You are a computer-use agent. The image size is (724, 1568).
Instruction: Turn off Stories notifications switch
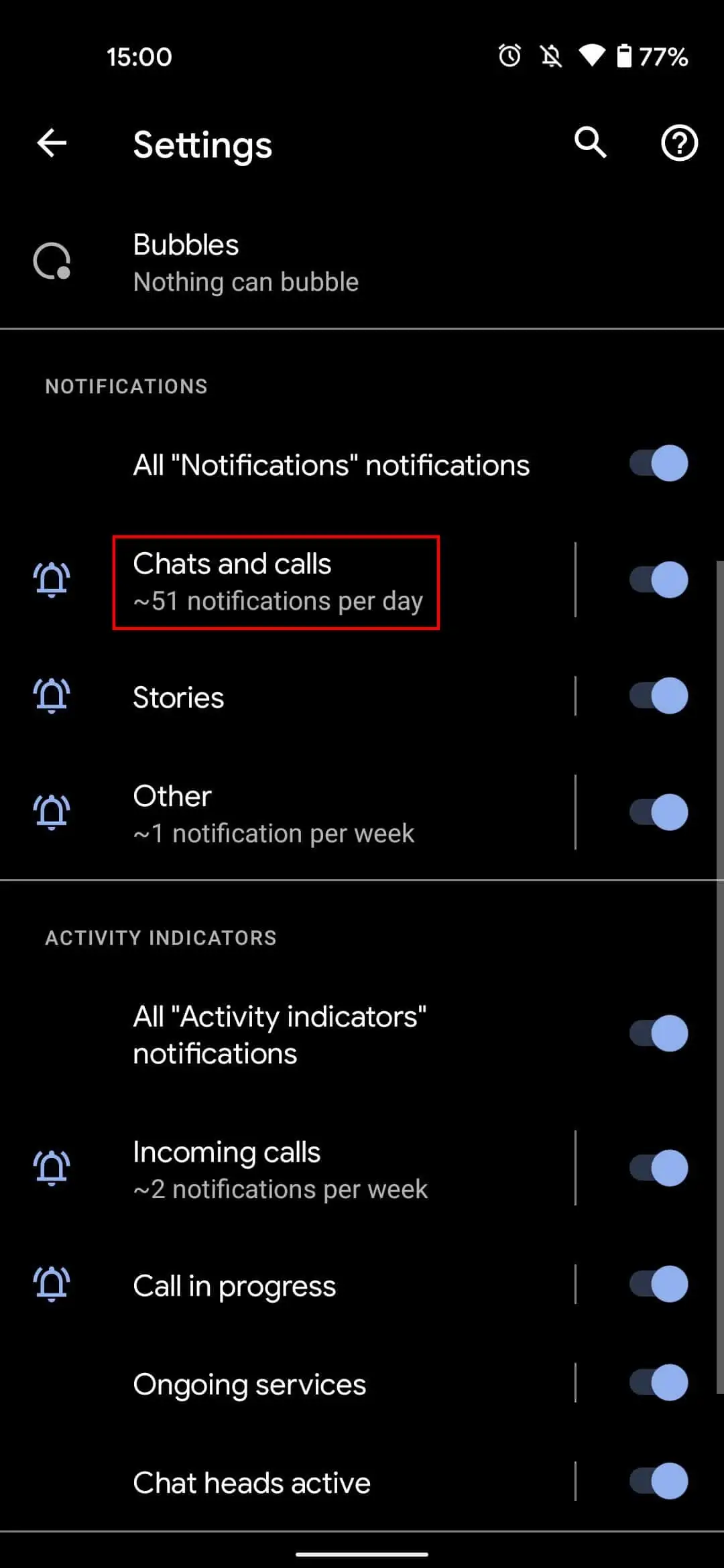click(659, 696)
